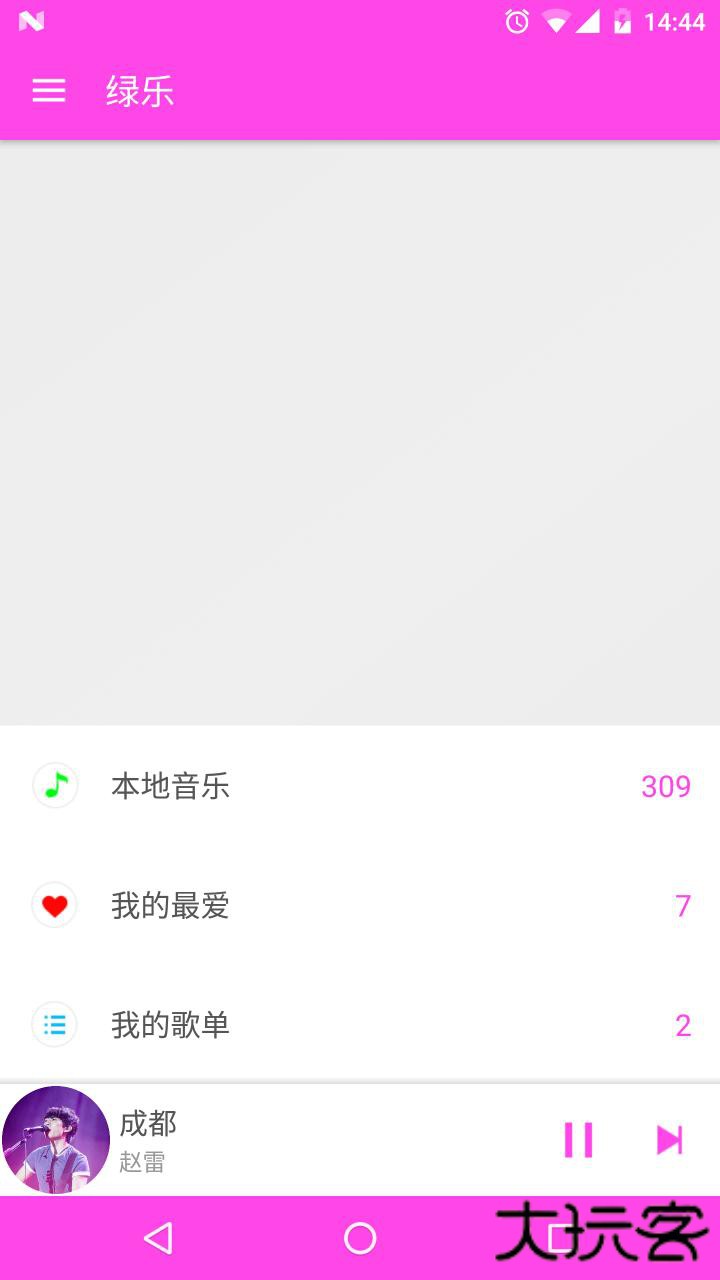Image resolution: width=720 pixels, height=1280 pixels.
Task: Click the signal strength icon in the status bar
Action: tap(590, 20)
